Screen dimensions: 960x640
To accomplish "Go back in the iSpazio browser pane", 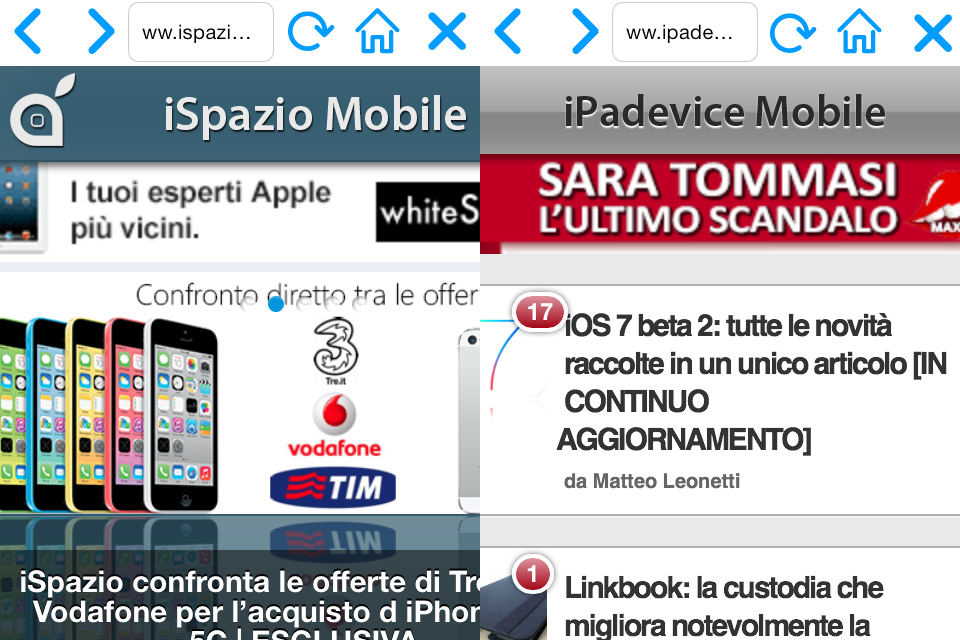I will click(28, 32).
